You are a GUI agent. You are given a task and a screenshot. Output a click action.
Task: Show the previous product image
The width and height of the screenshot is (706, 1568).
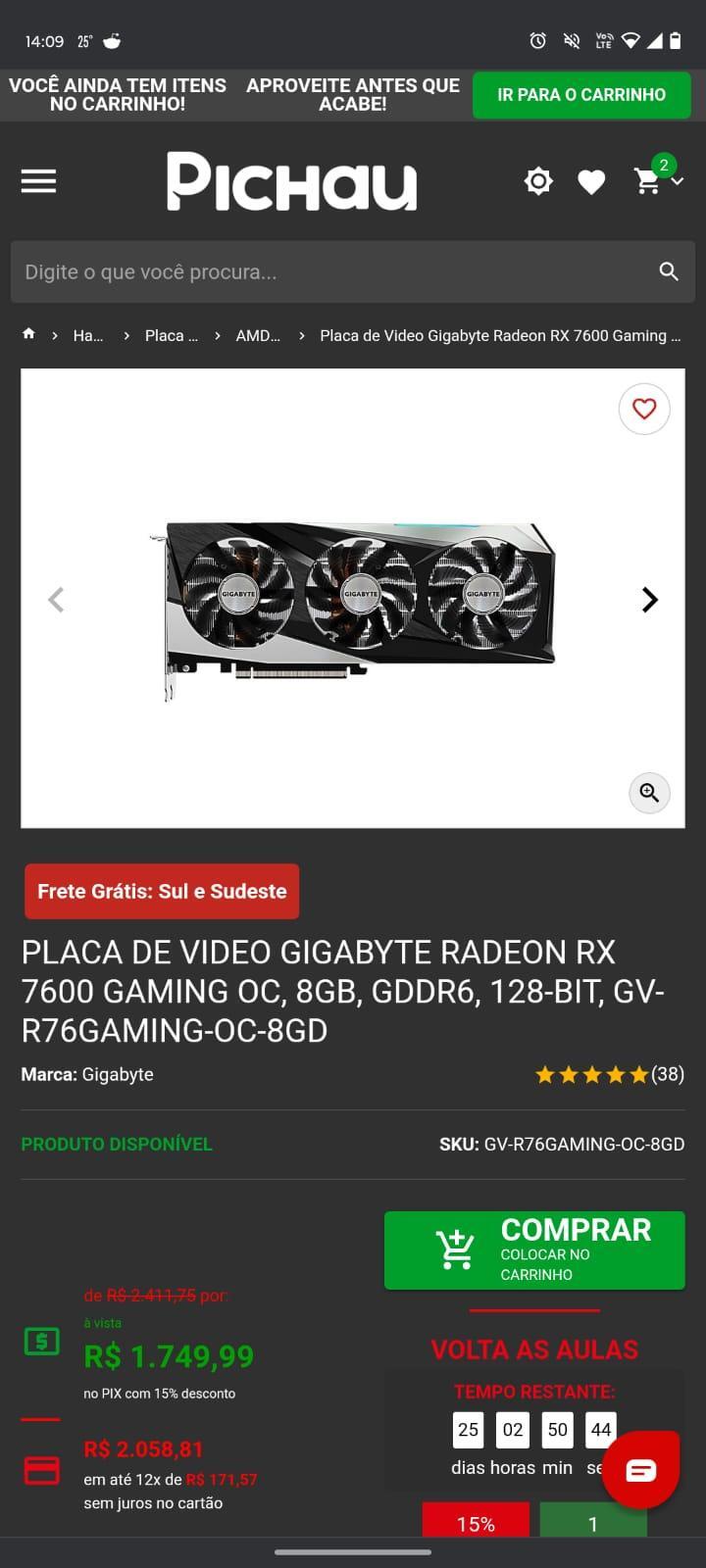[x=56, y=600]
